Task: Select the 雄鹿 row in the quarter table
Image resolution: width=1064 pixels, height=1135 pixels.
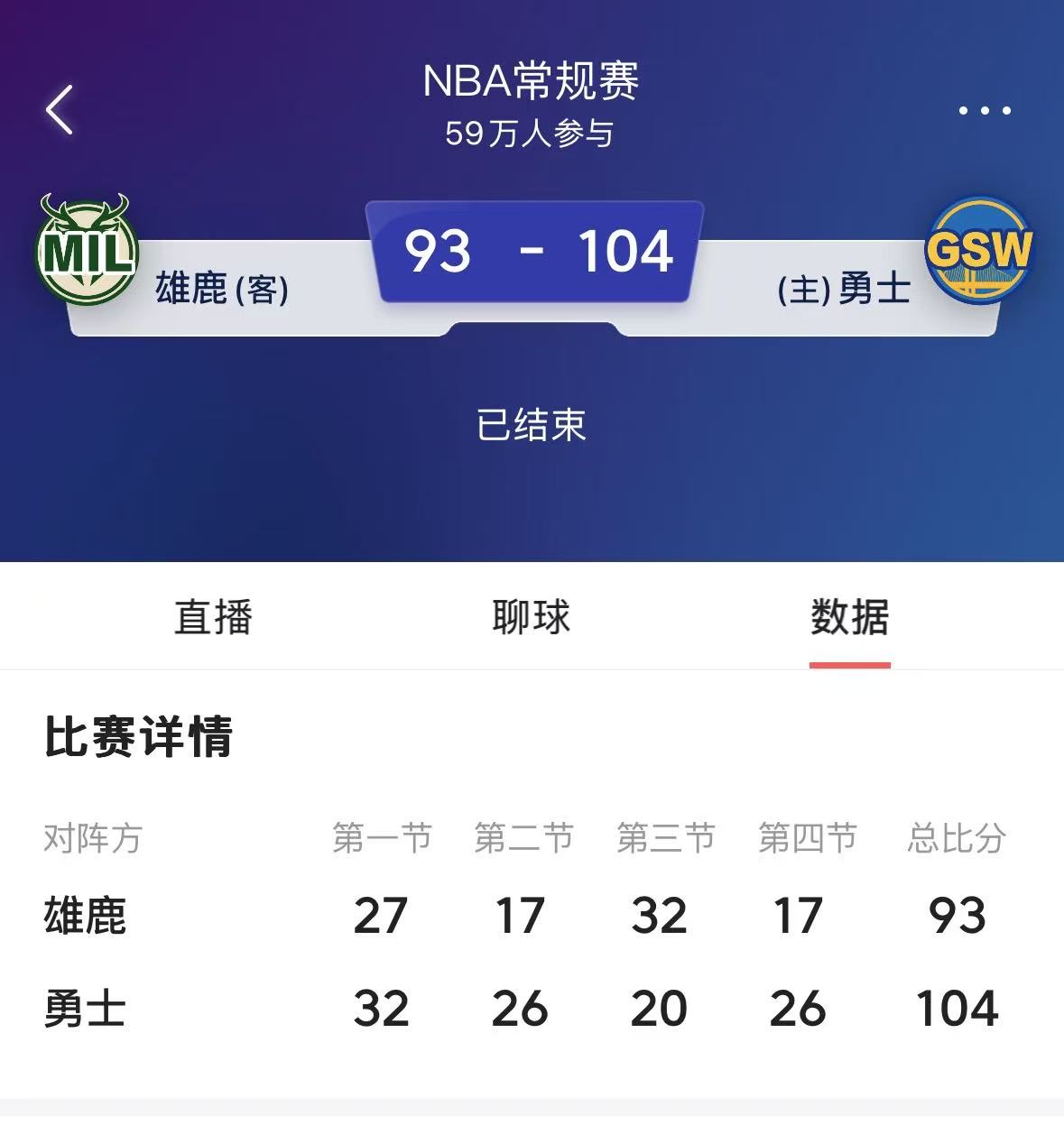Action: click(88, 916)
